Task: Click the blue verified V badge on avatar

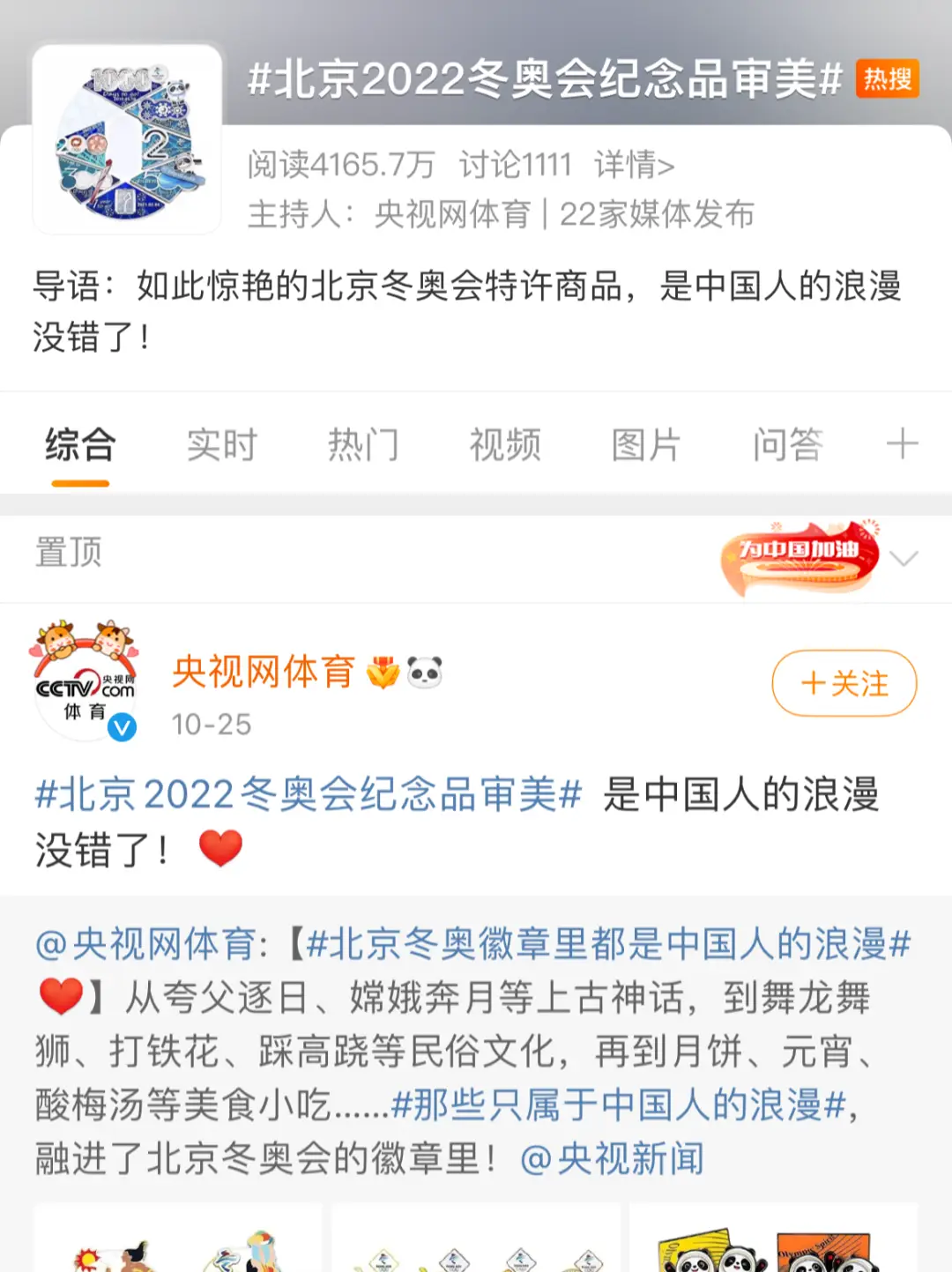Action: 123,728
